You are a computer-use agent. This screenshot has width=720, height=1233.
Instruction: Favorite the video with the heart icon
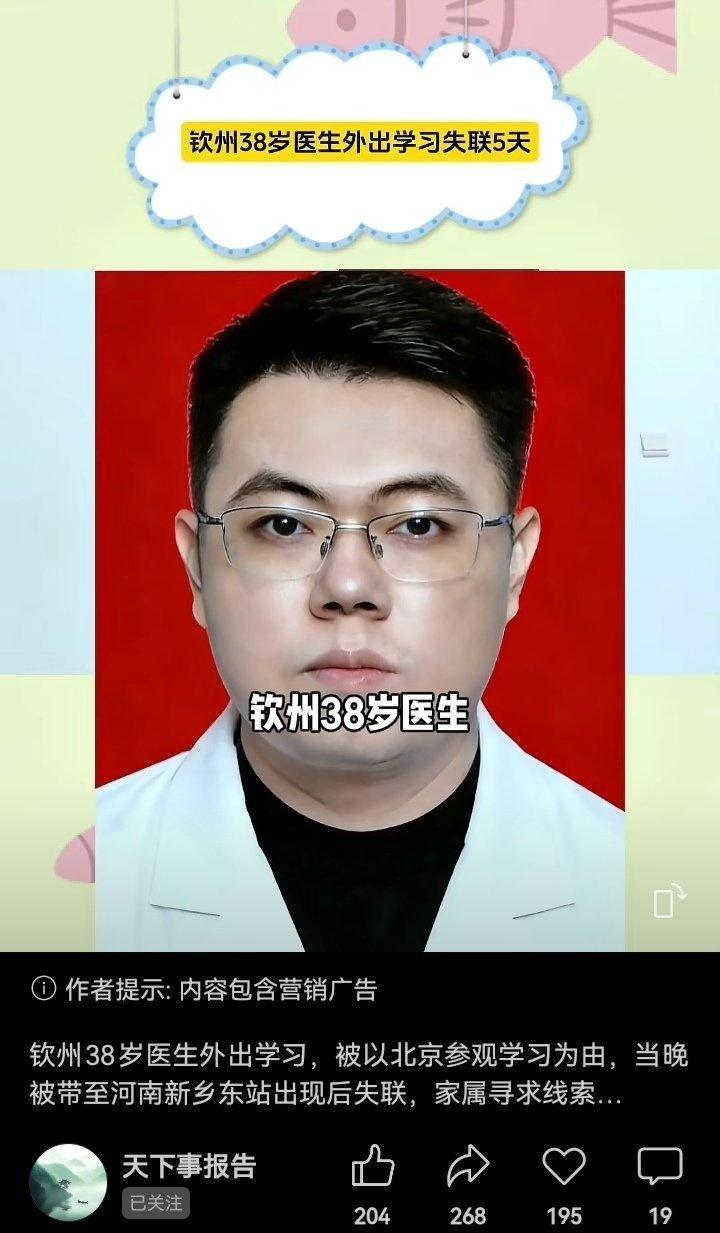[x=562, y=1165]
